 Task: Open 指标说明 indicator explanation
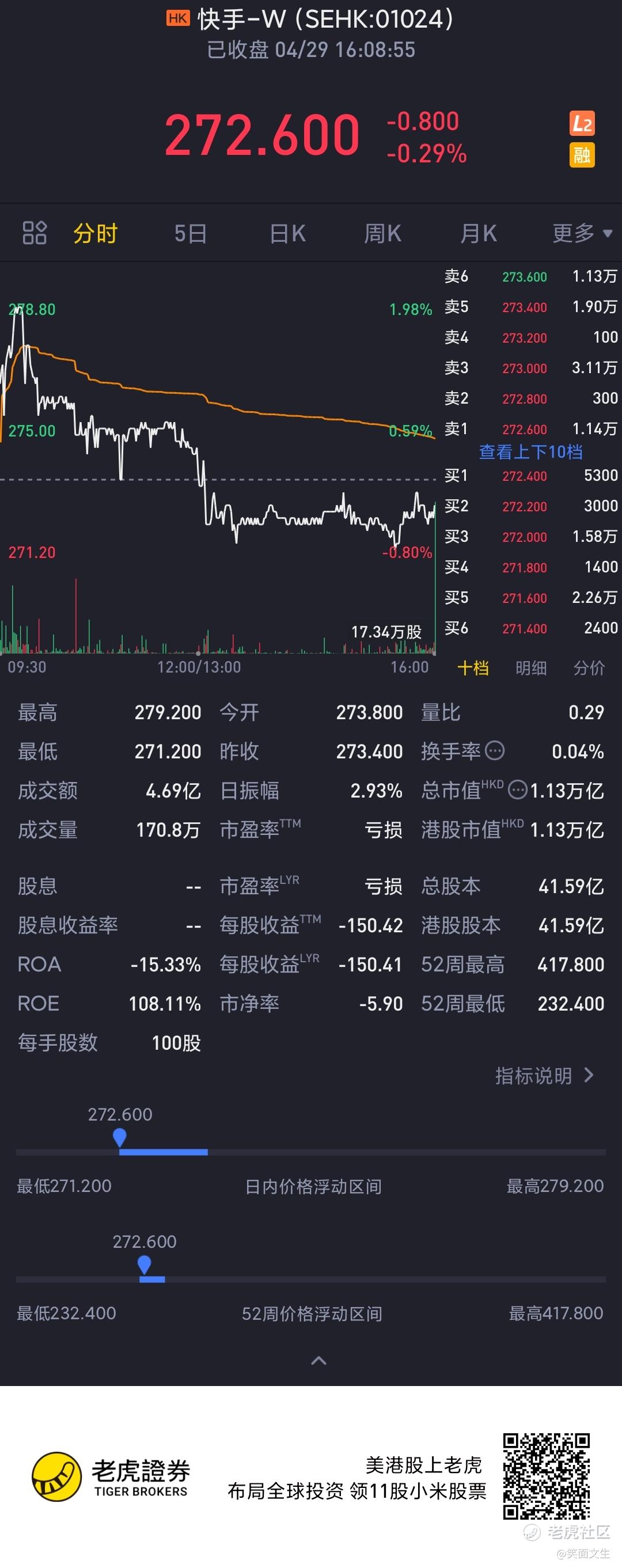point(544,1076)
